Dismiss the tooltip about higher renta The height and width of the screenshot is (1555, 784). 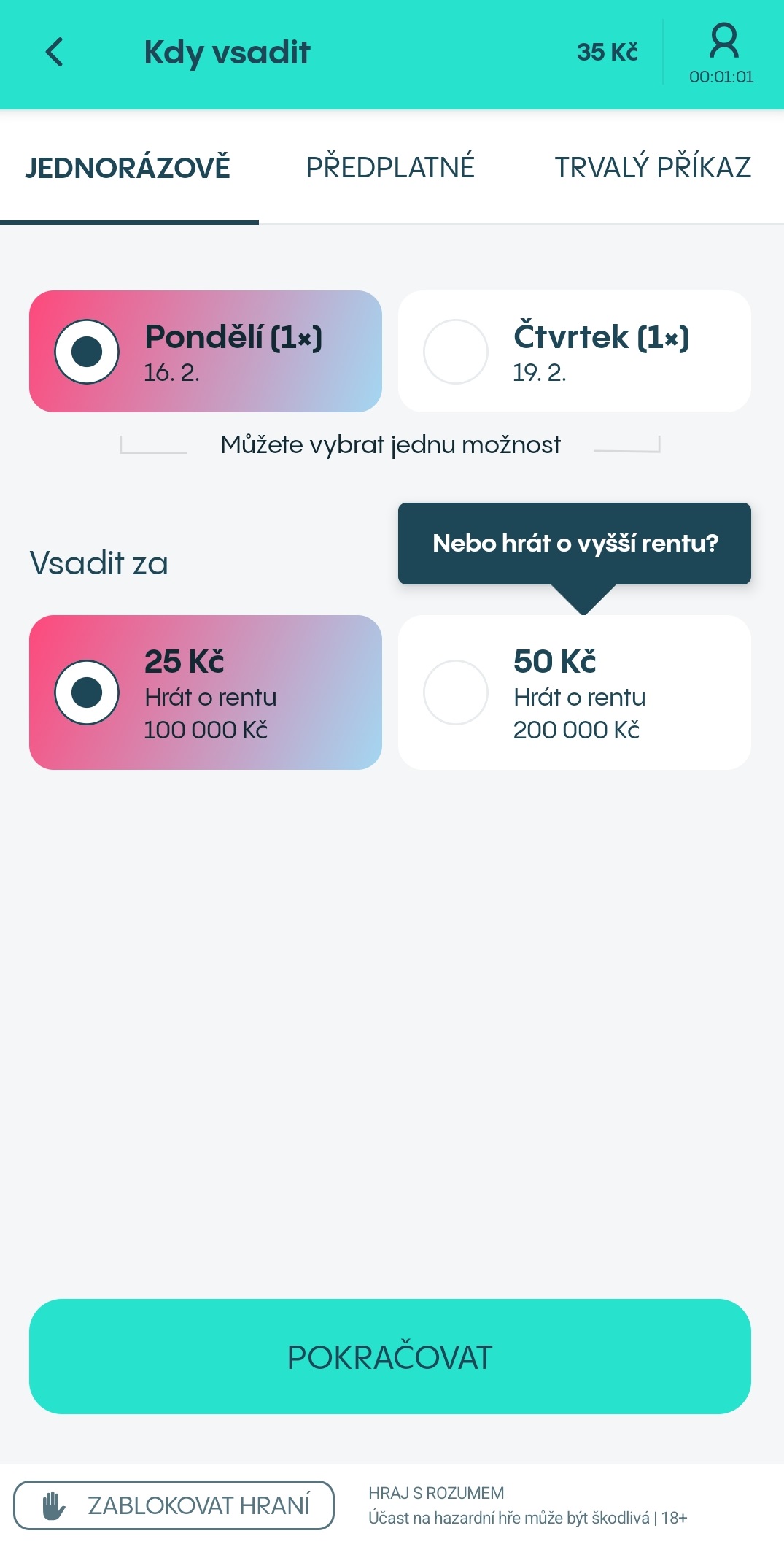tap(574, 544)
